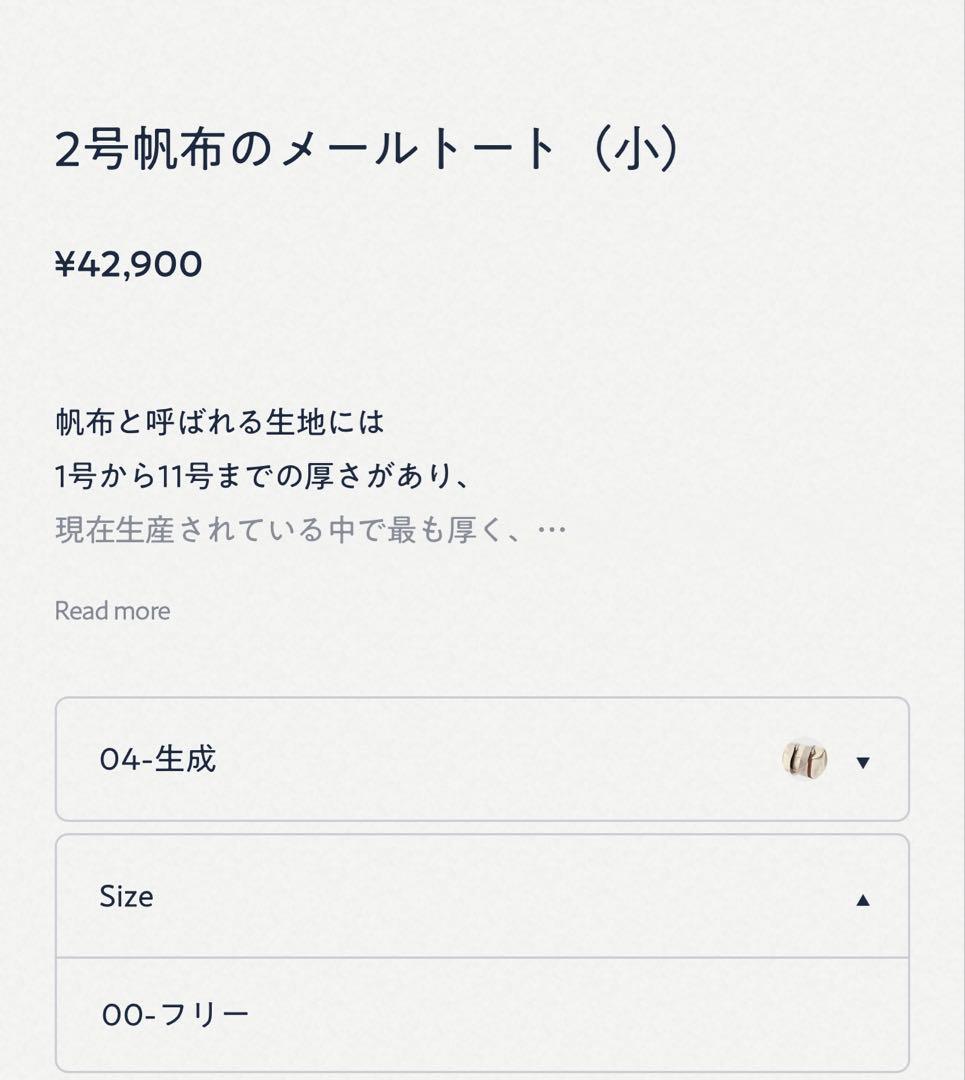This screenshot has width=965, height=1080.
Task: Expand the variant selector via its down arrow
Action: [862, 762]
